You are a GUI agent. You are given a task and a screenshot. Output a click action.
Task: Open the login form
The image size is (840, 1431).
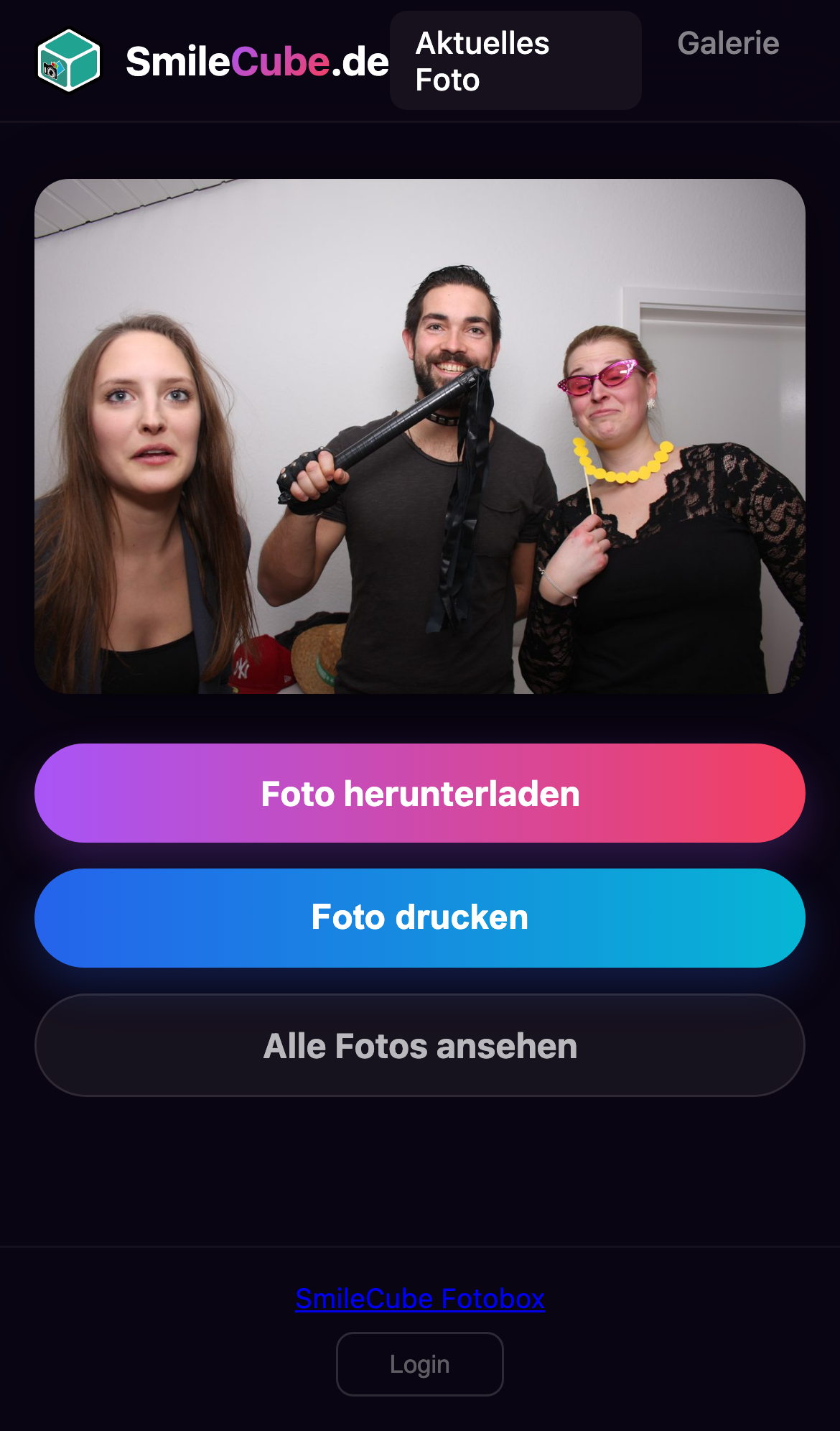(419, 1363)
